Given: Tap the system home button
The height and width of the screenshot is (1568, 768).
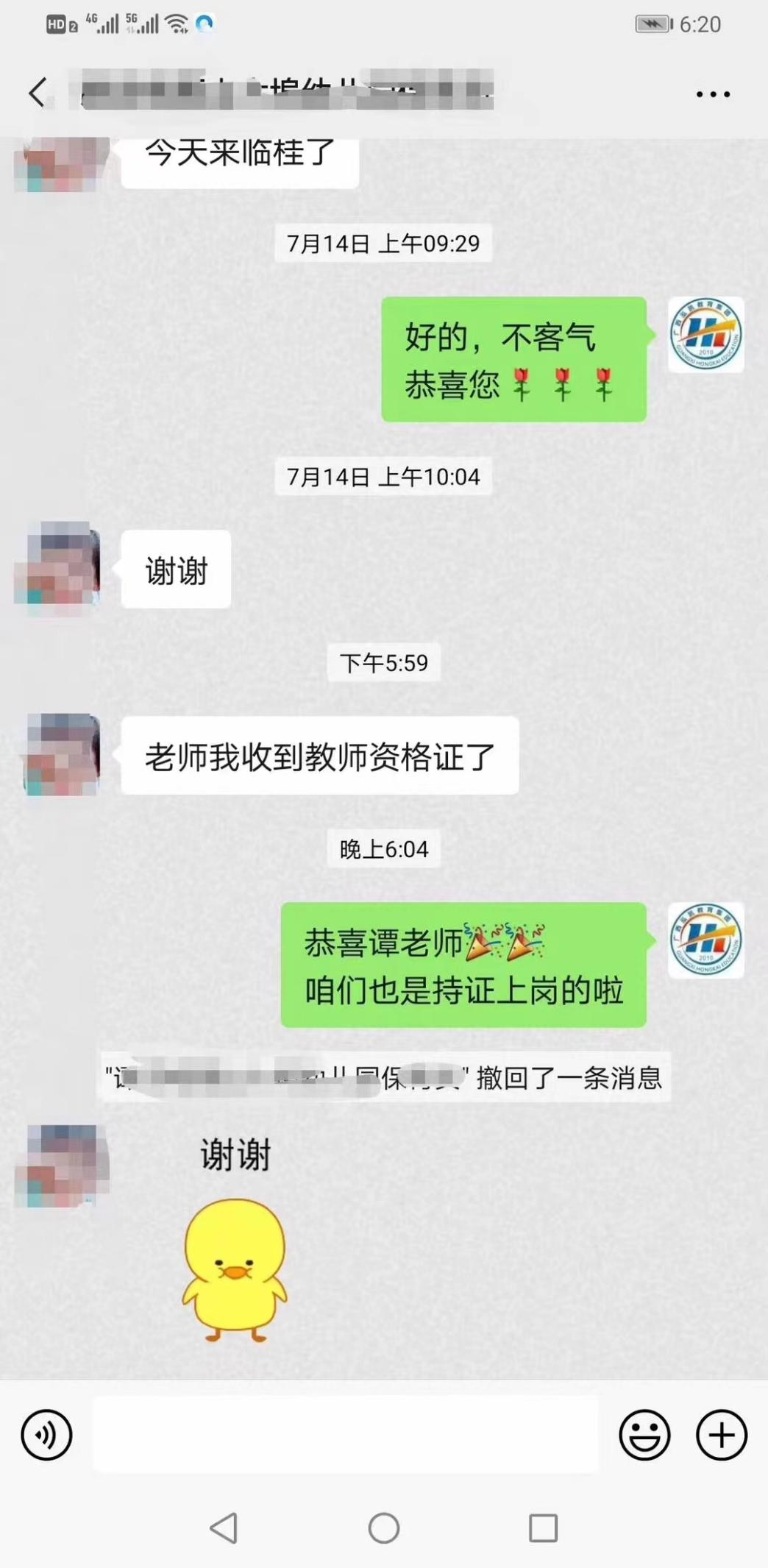Looking at the screenshot, I should [x=384, y=1528].
